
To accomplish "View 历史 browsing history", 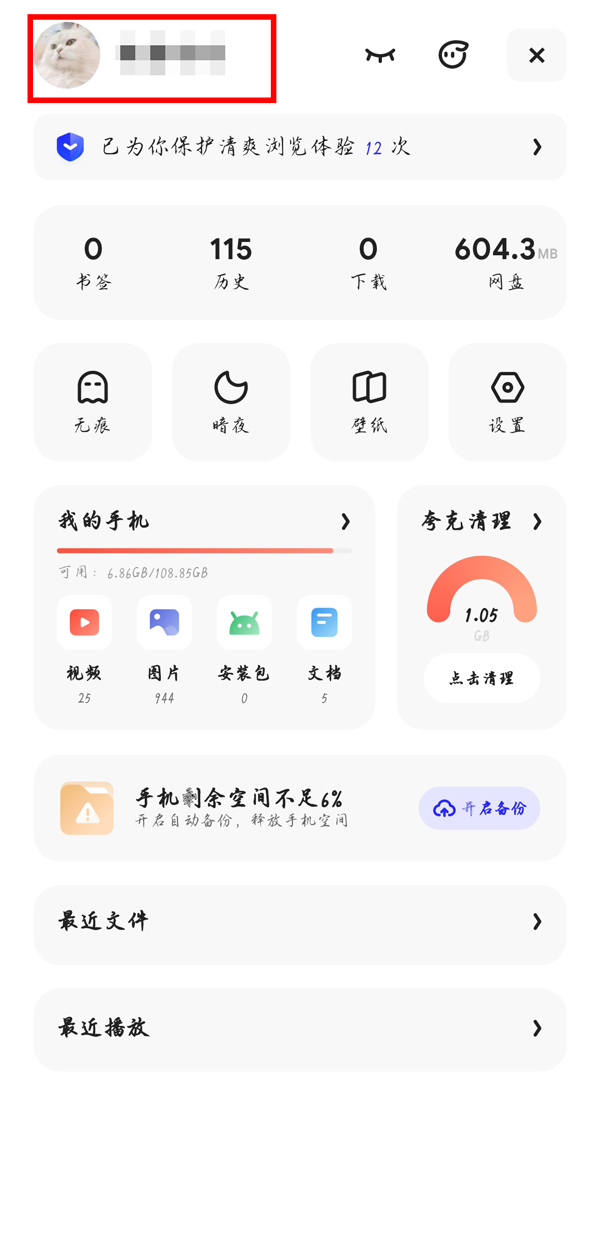I will [x=231, y=263].
